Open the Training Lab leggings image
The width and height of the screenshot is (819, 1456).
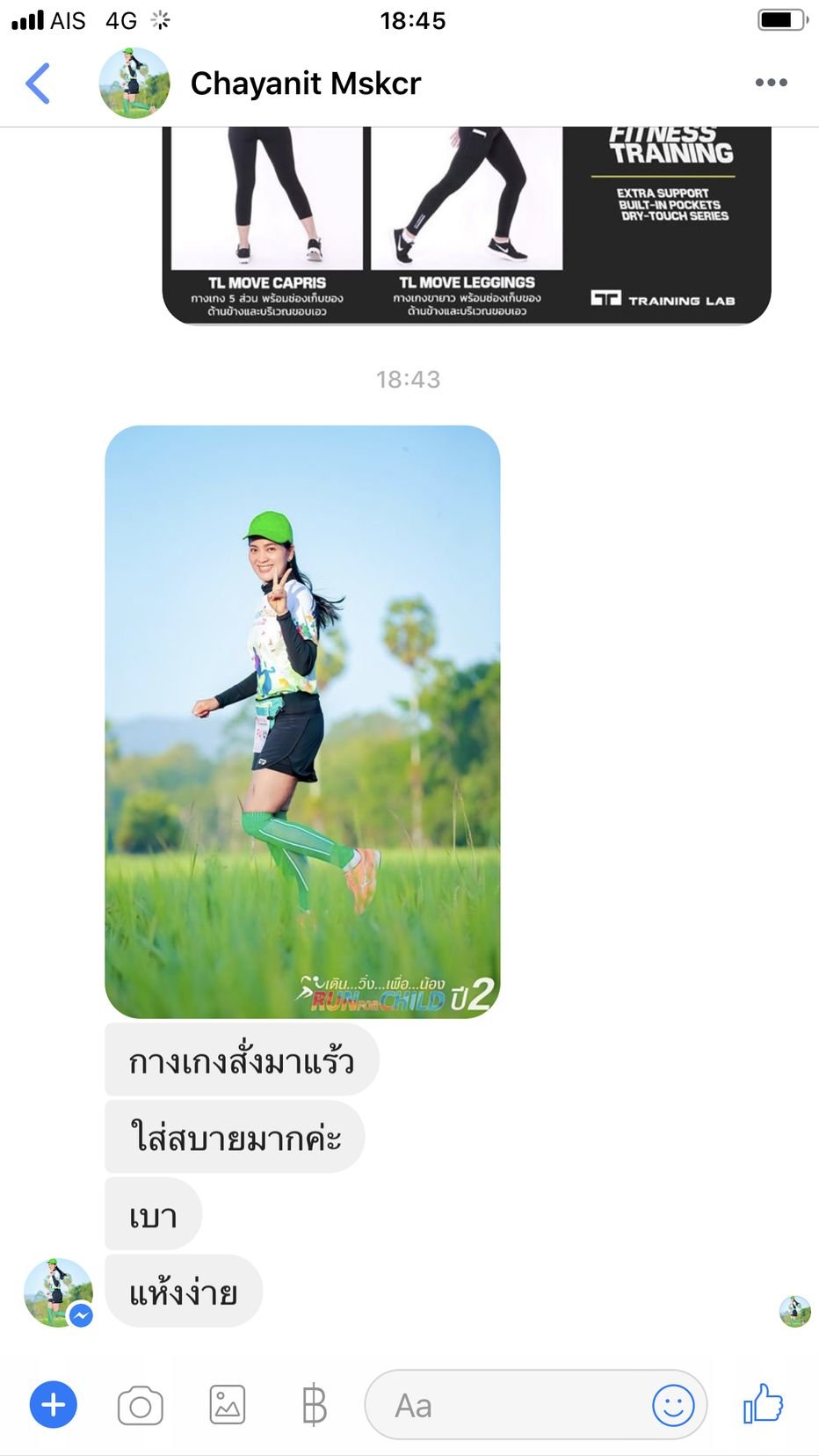(467, 225)
